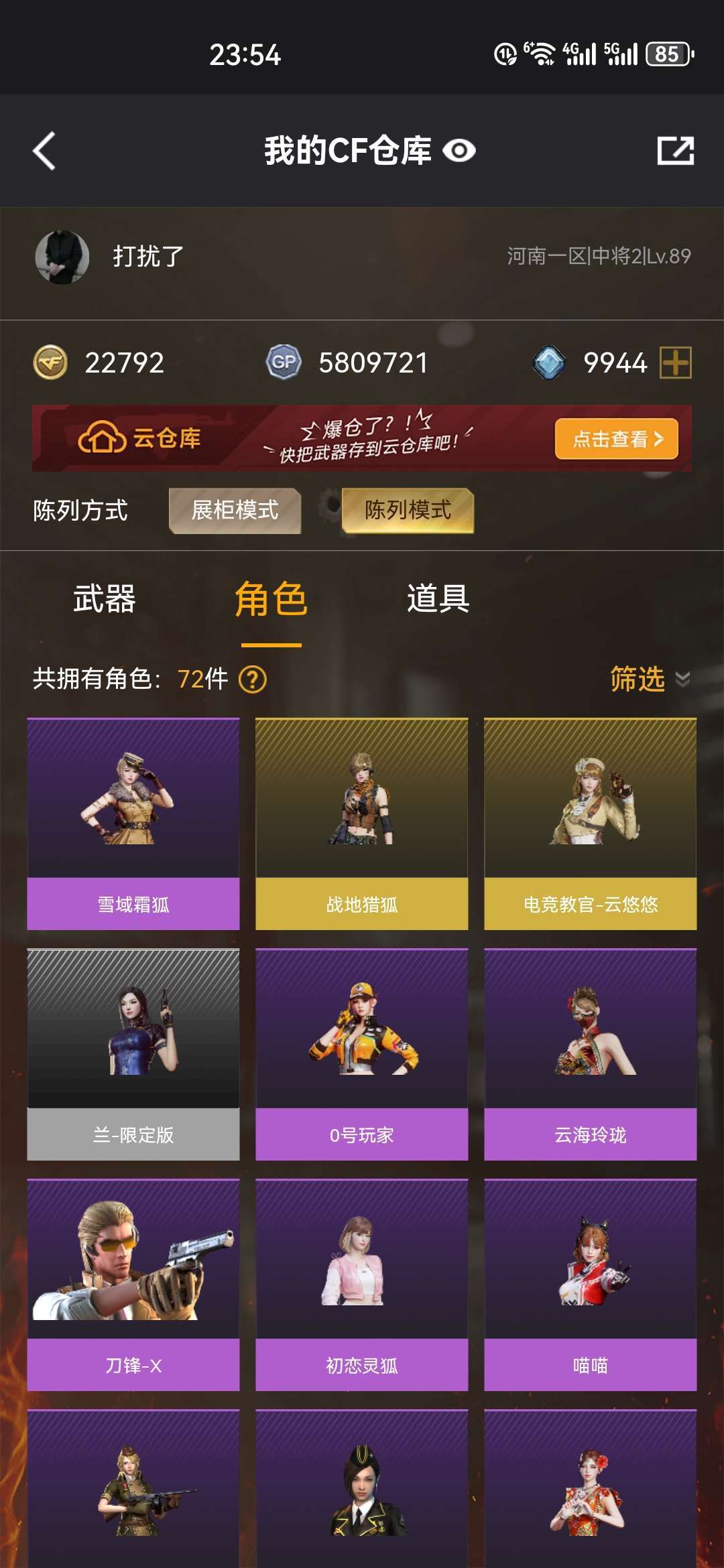Toggle warehouse visibility with the eye icon
The image size is (724, 1568).
(x=459, y=151)
